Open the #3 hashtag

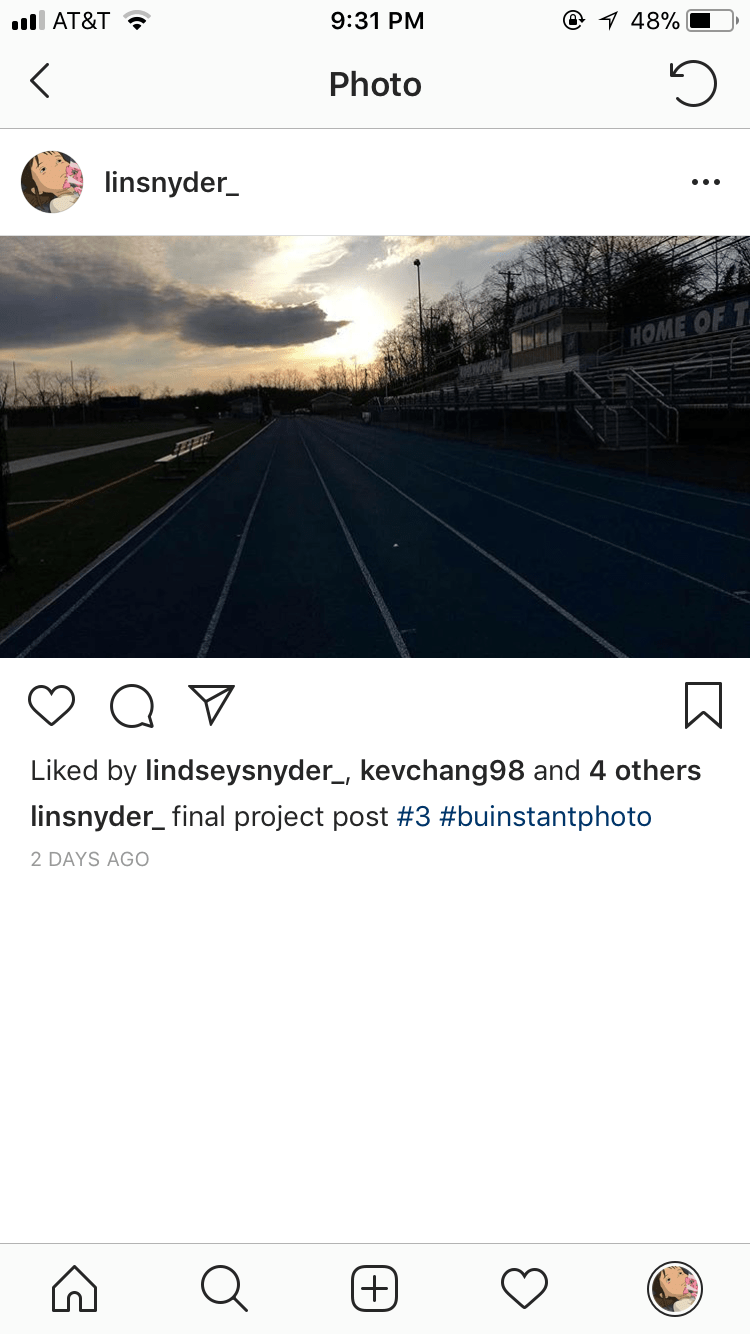[413, 817]
